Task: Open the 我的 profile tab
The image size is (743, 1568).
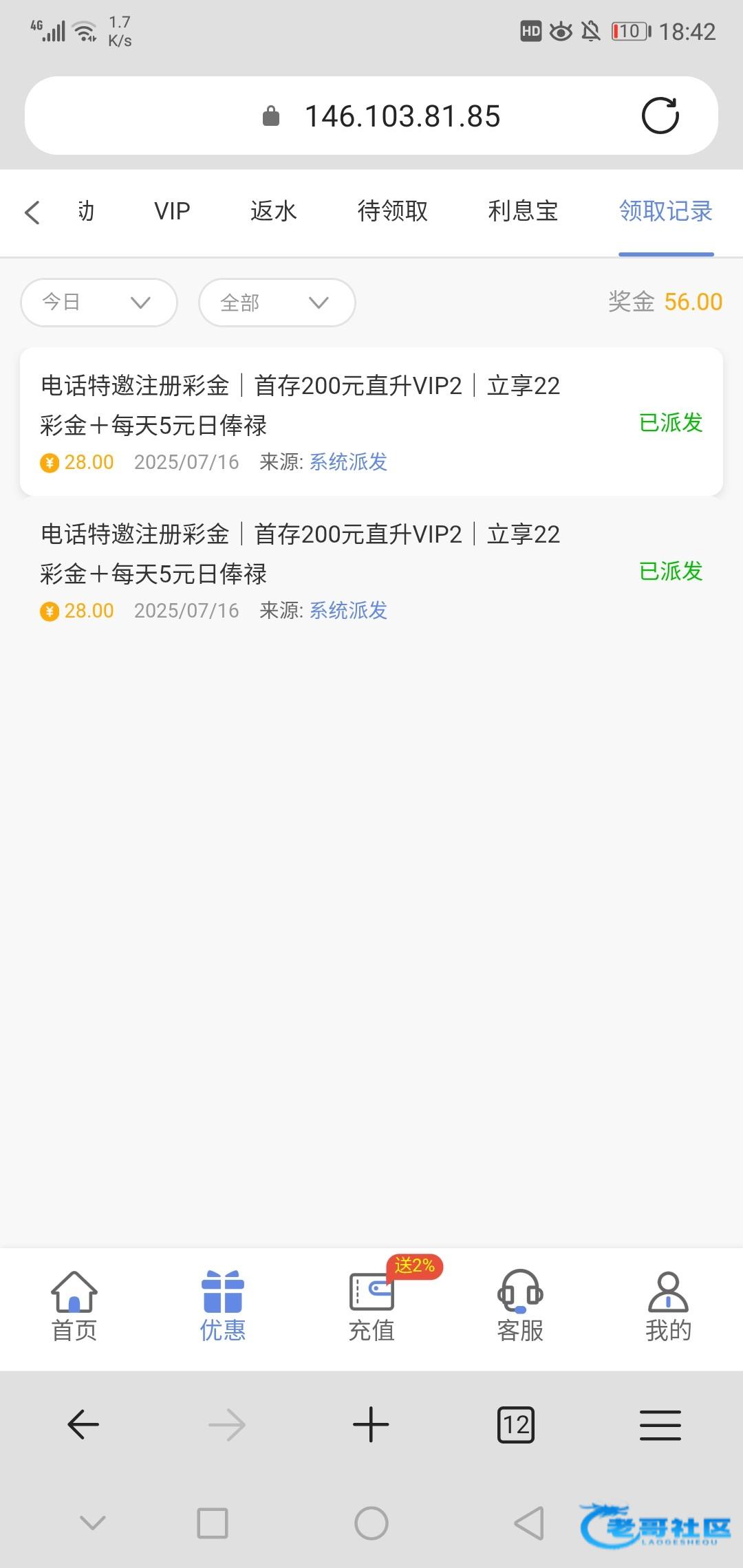Action: 669,1307
